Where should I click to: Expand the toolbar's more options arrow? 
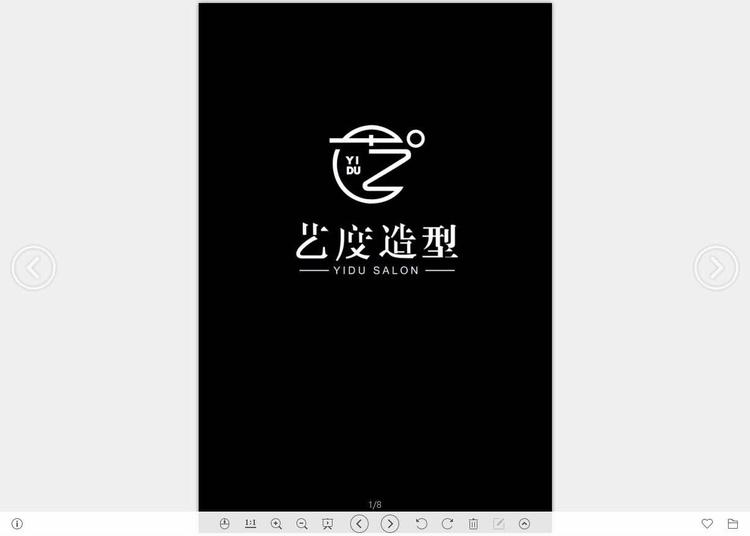pyautogui.click(x=524, y=524)
